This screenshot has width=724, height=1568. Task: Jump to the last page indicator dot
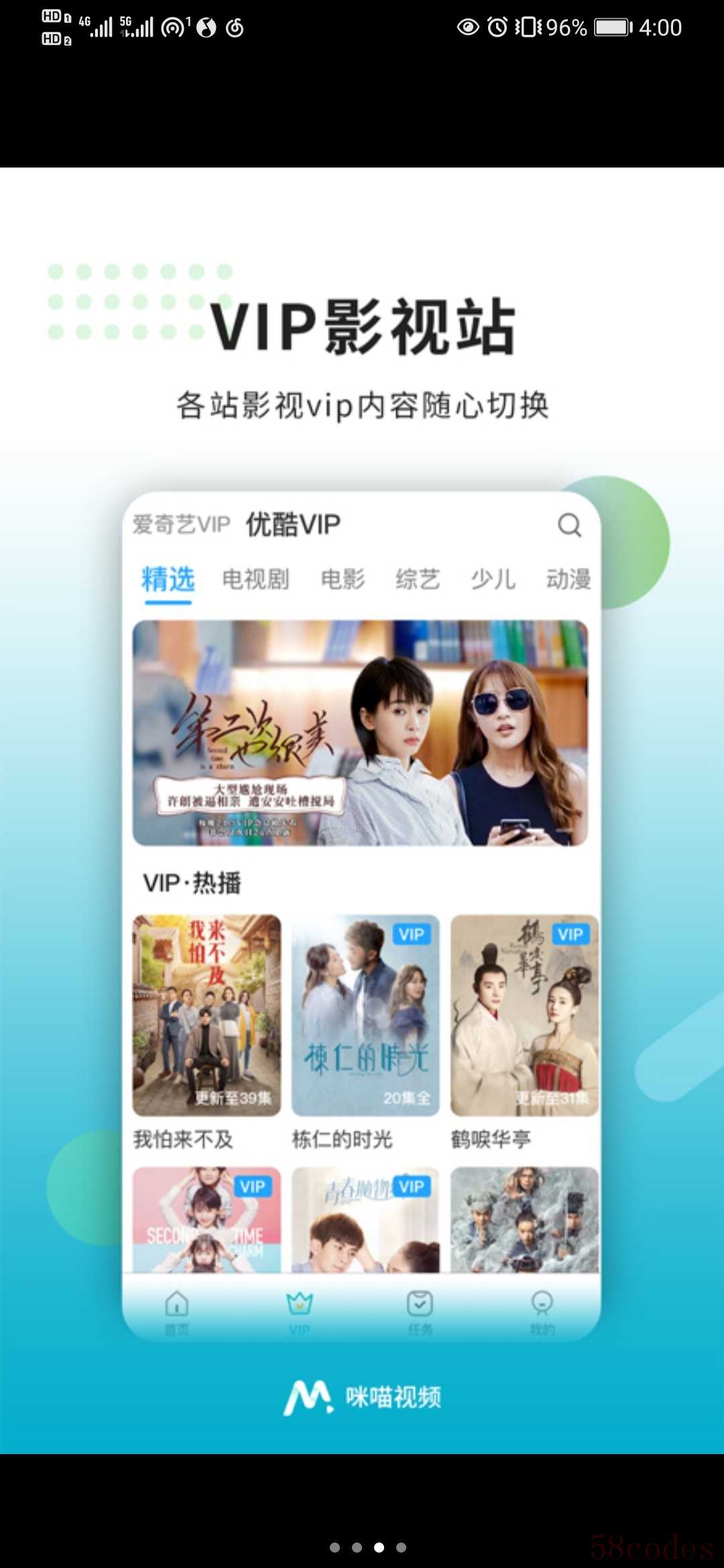(401, 1547)
